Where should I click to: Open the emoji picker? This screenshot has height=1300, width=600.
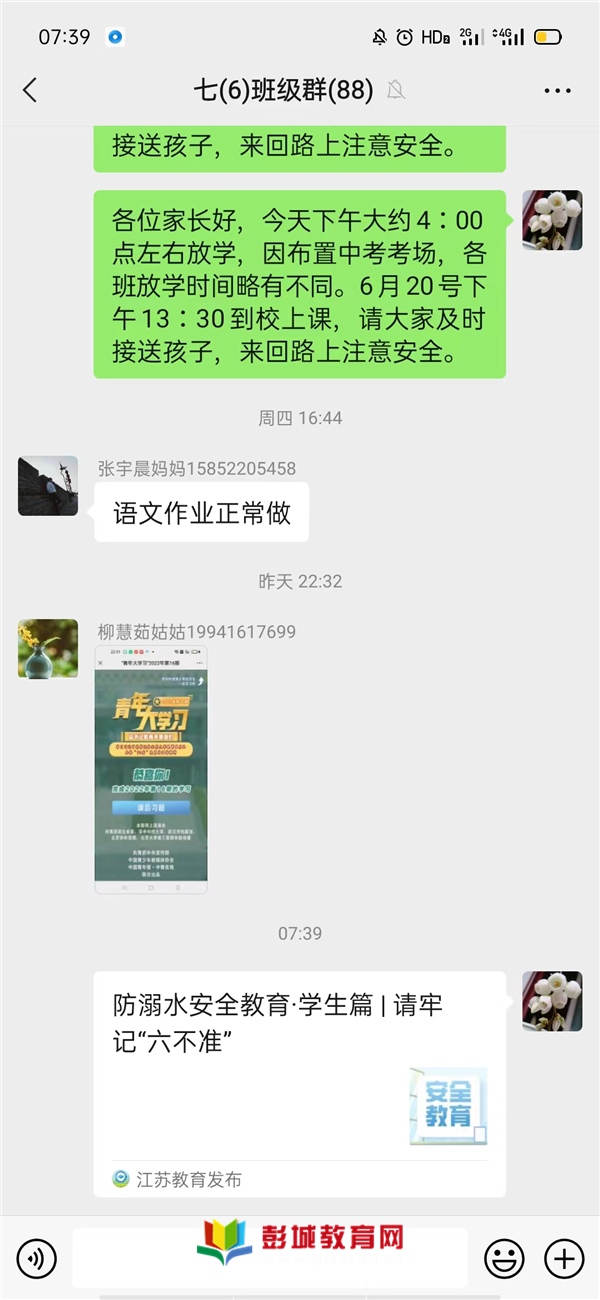[x=504, y=1257]
